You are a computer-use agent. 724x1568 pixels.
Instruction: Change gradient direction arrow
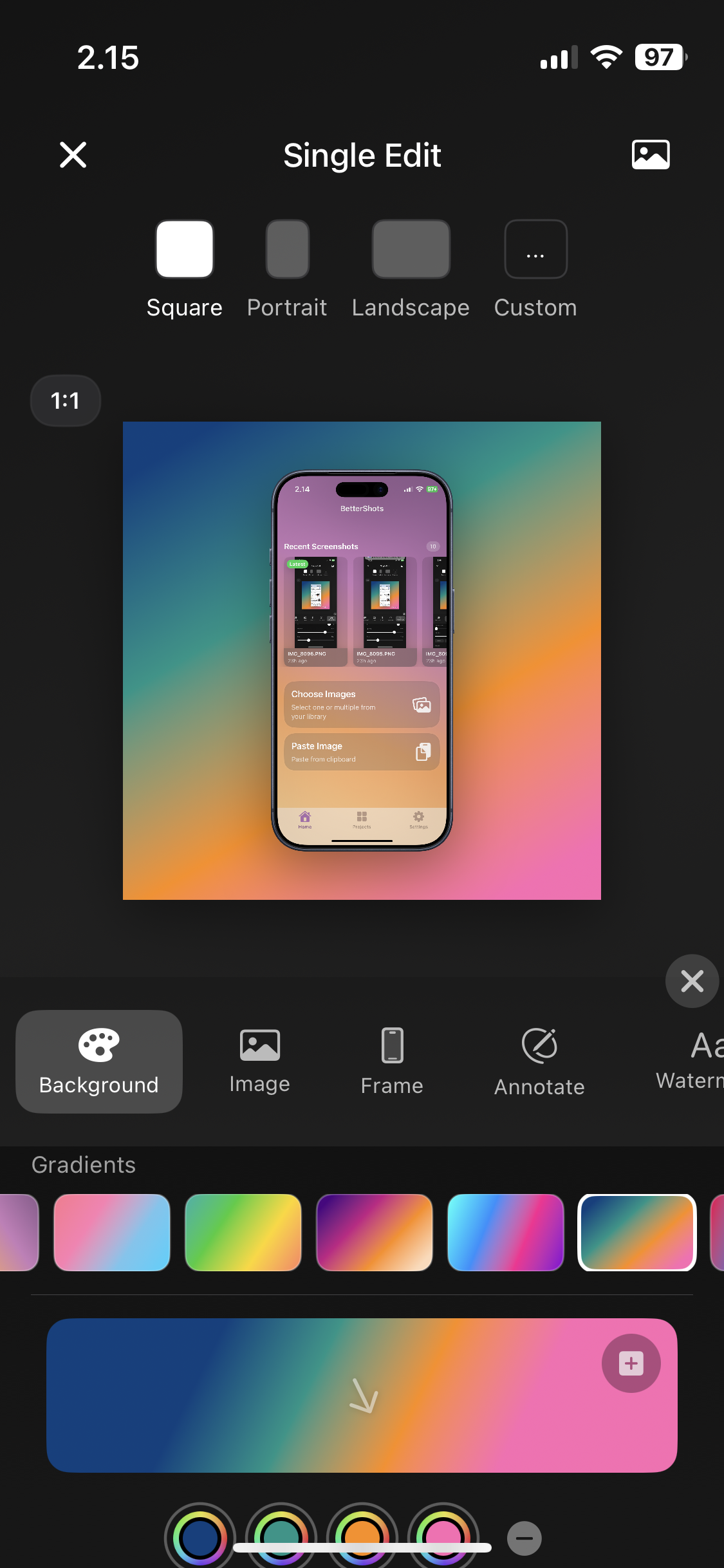point(363,1395)
